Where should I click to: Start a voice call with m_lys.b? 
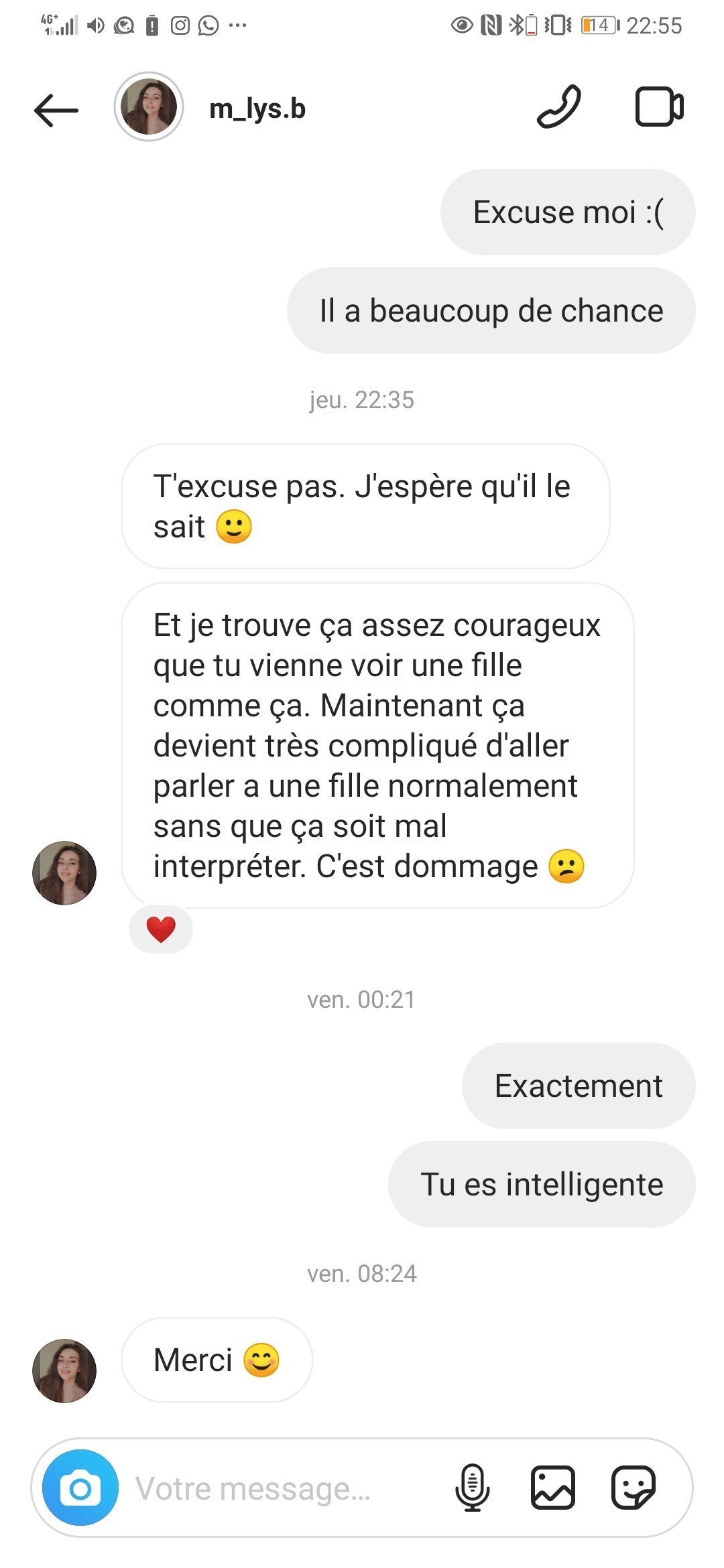point(559,107)
